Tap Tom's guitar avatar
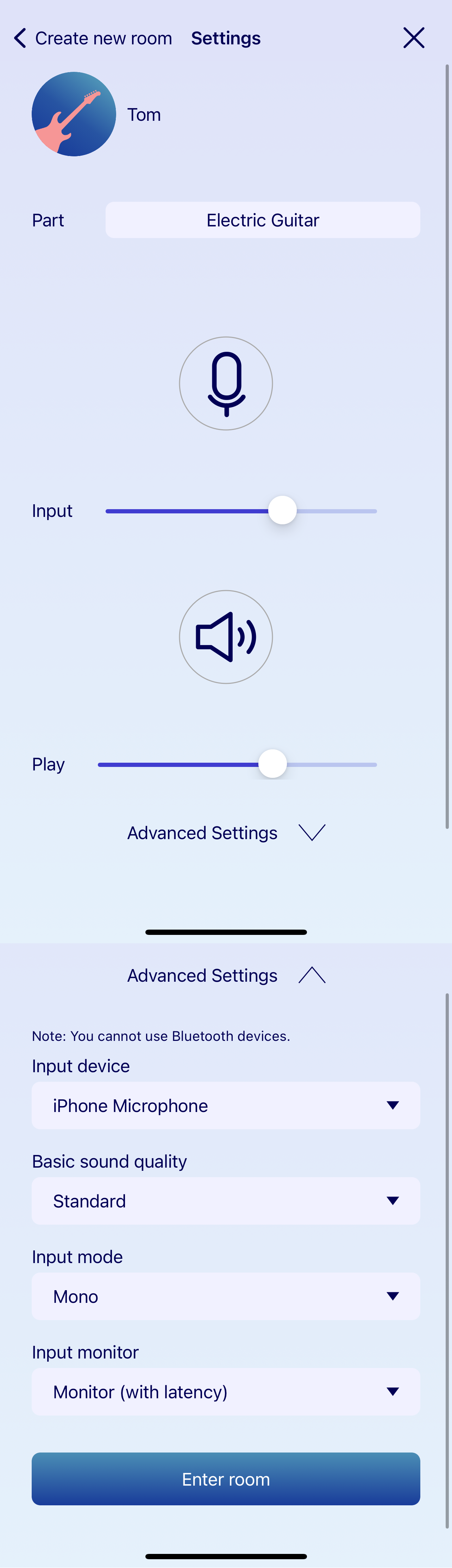 pyautogui.click(x=74, y=114)
